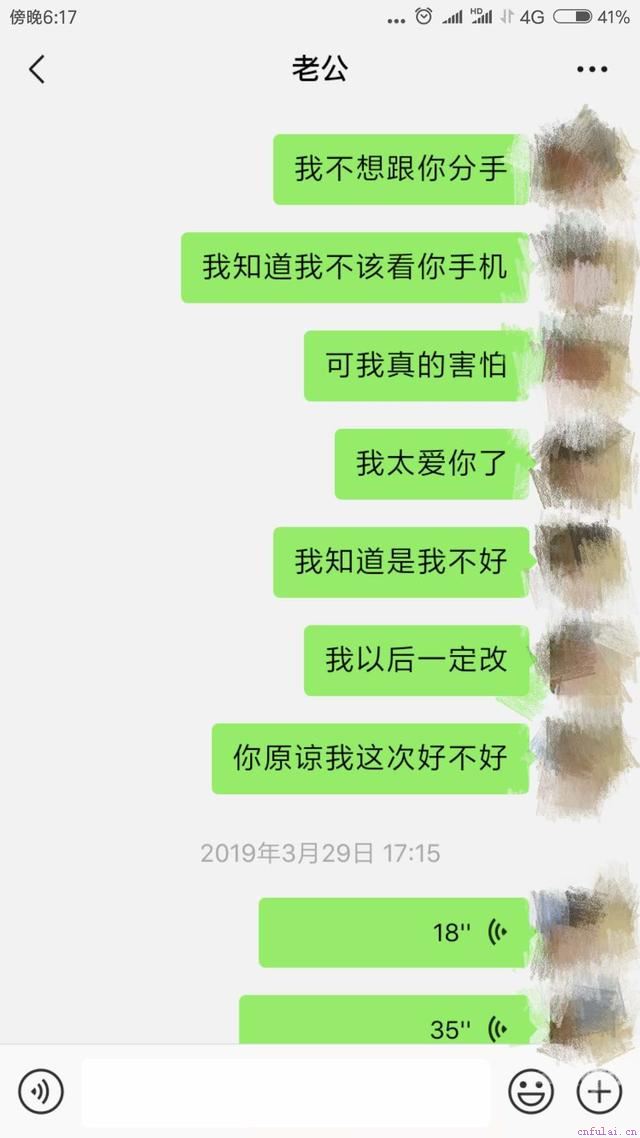Screen dimensions: 640x1138
Task: Open the chat overflow menu
Action: pyautogui.click(x=592, y=69)
